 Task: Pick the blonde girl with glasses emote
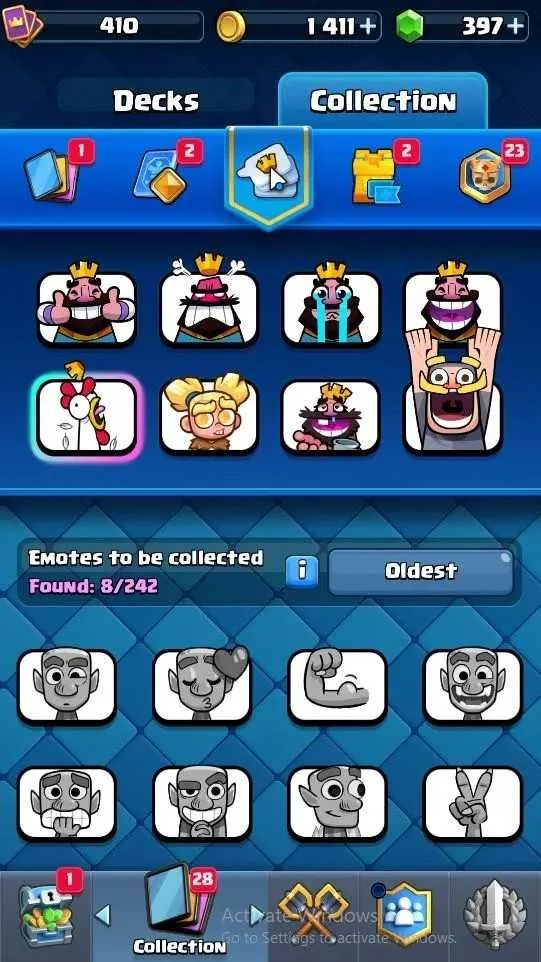tap(209, 414)
